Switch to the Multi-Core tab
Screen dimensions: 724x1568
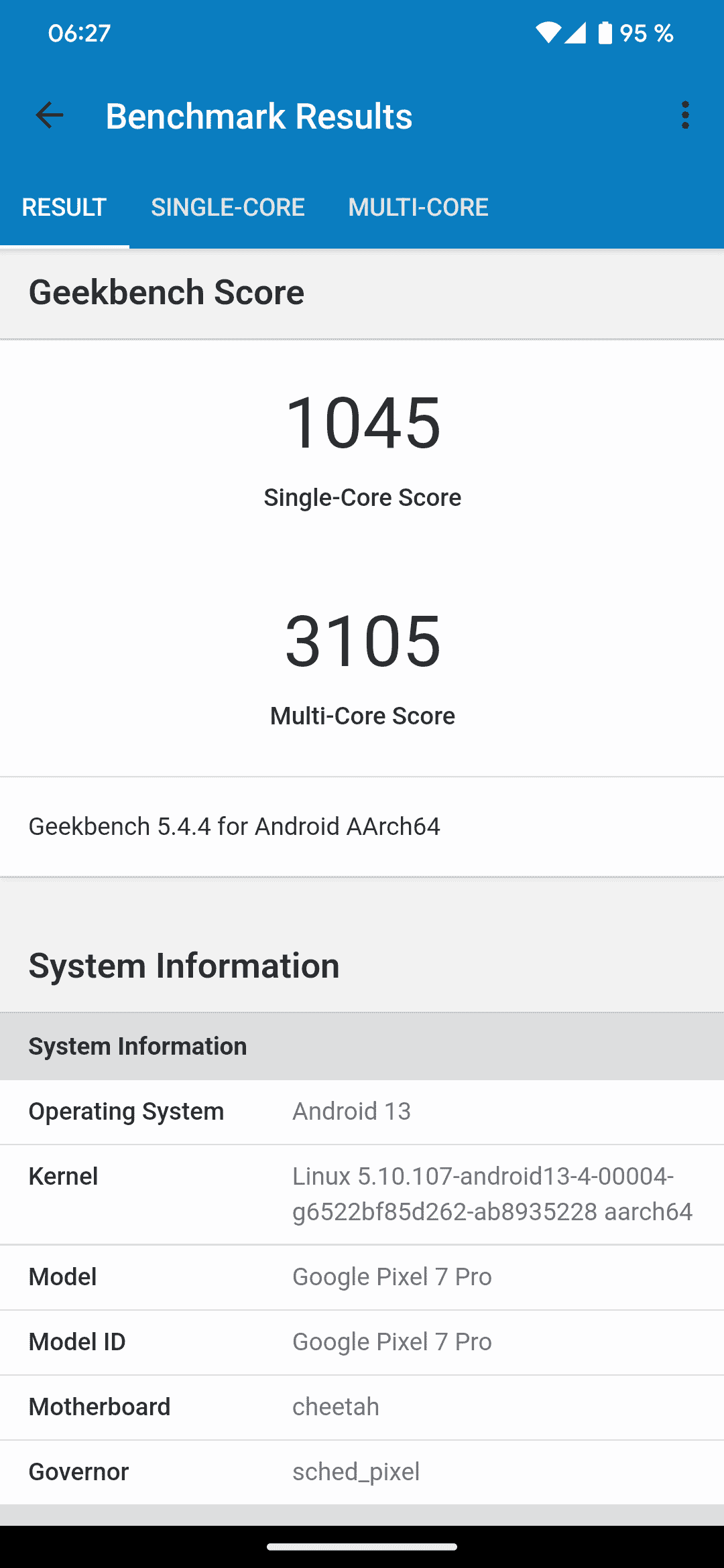point(418,208)
